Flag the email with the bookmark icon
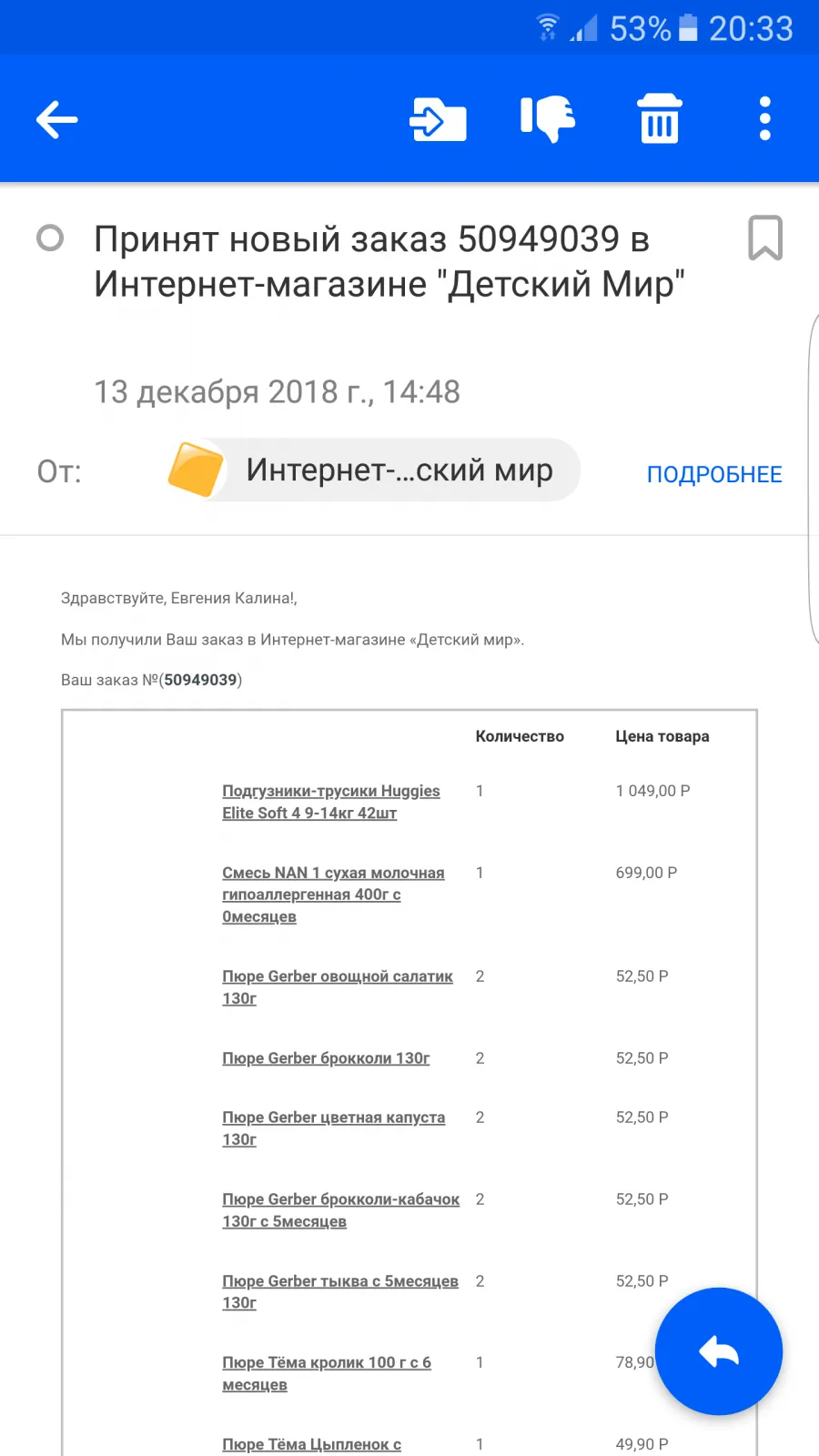 765,238
